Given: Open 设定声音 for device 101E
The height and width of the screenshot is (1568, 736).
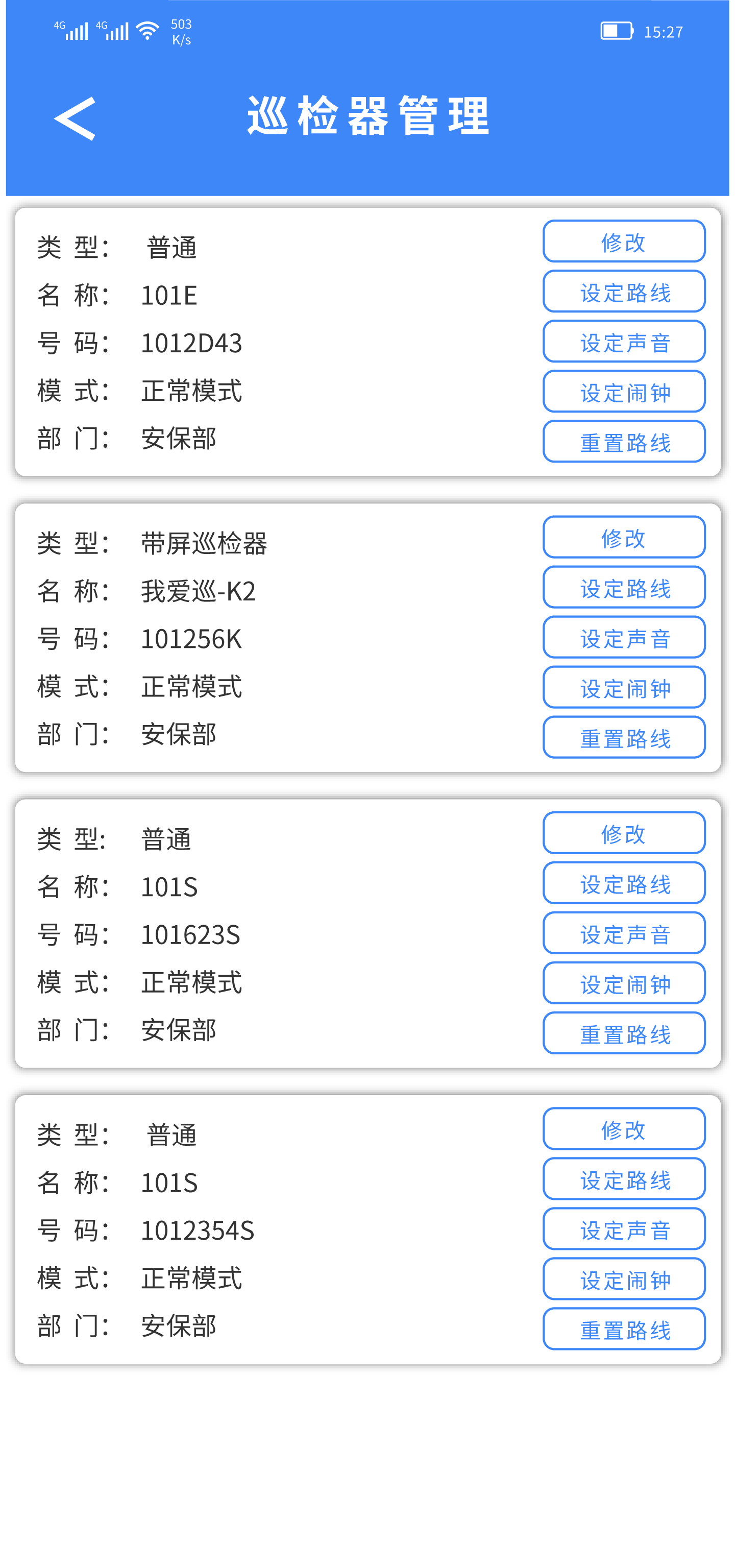Looking at the screenshot, I should click(x=624, y=342).
